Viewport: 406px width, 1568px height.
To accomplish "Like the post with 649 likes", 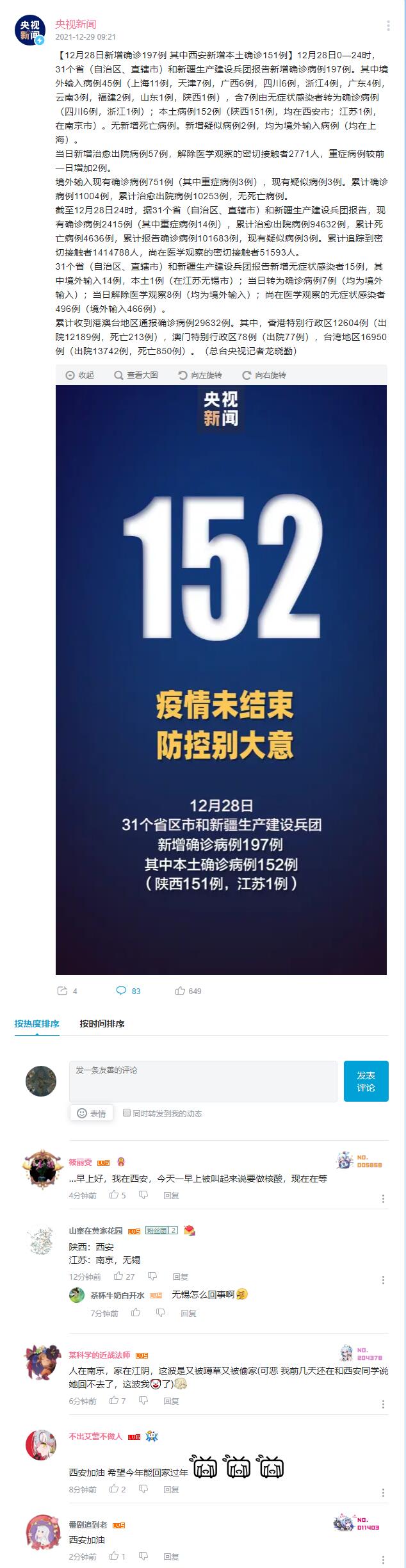I will pyautogui.click(x=188, y=991).
